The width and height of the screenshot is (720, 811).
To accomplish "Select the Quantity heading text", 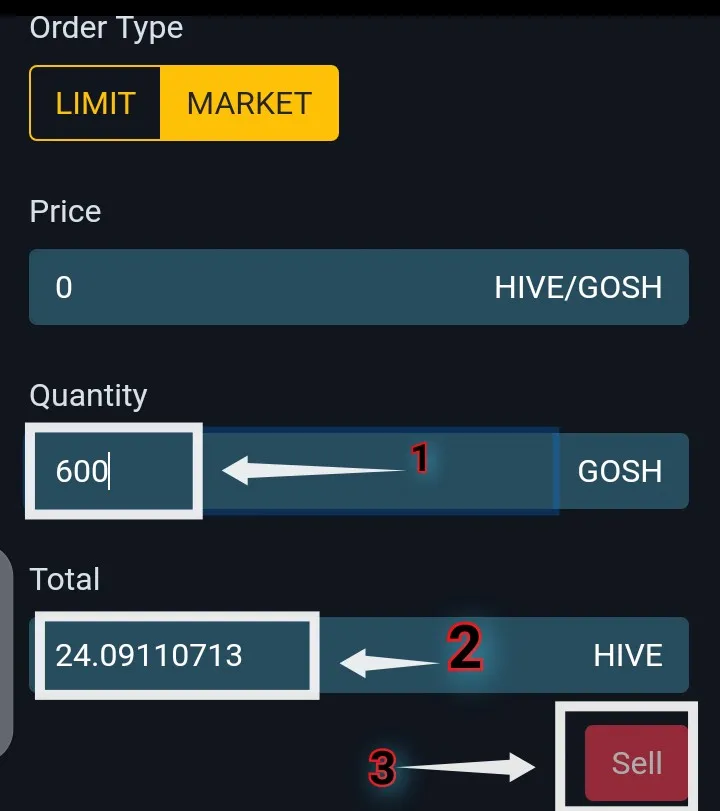I will (x=88, y=395).
